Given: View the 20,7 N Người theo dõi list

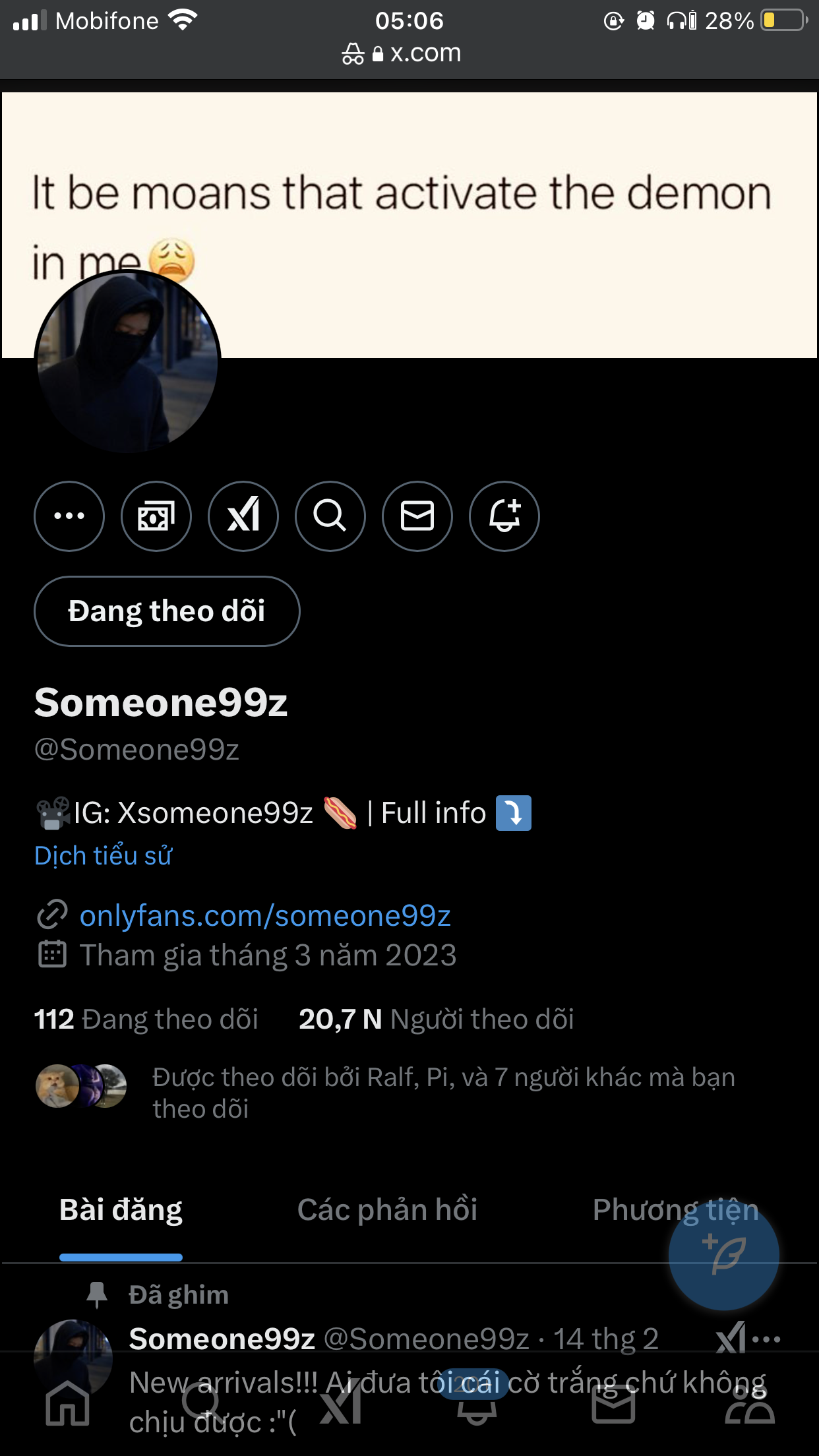Looking at the screenshot, I should pyautogui.click(x=436, y=1019).
